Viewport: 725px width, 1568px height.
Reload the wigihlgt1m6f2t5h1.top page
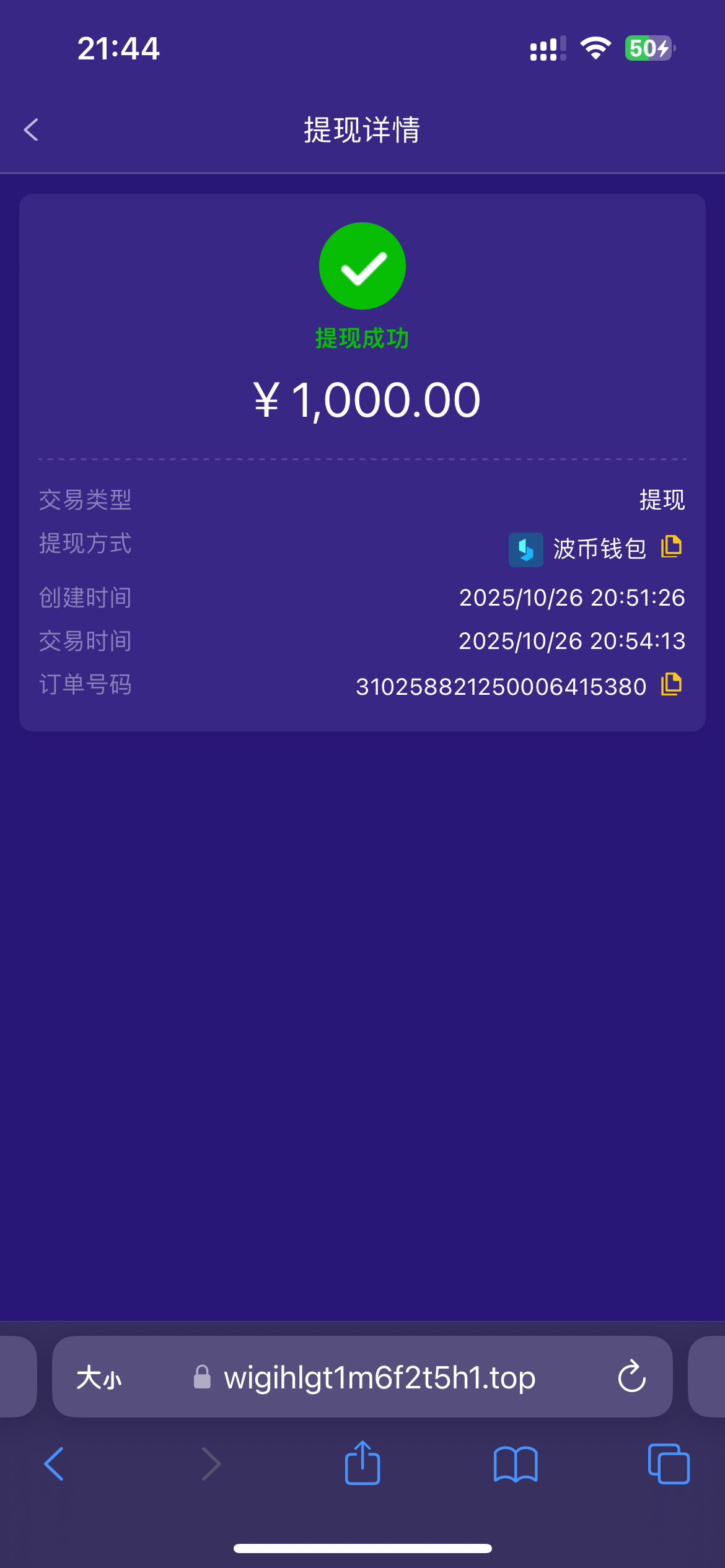point(631,1377)
